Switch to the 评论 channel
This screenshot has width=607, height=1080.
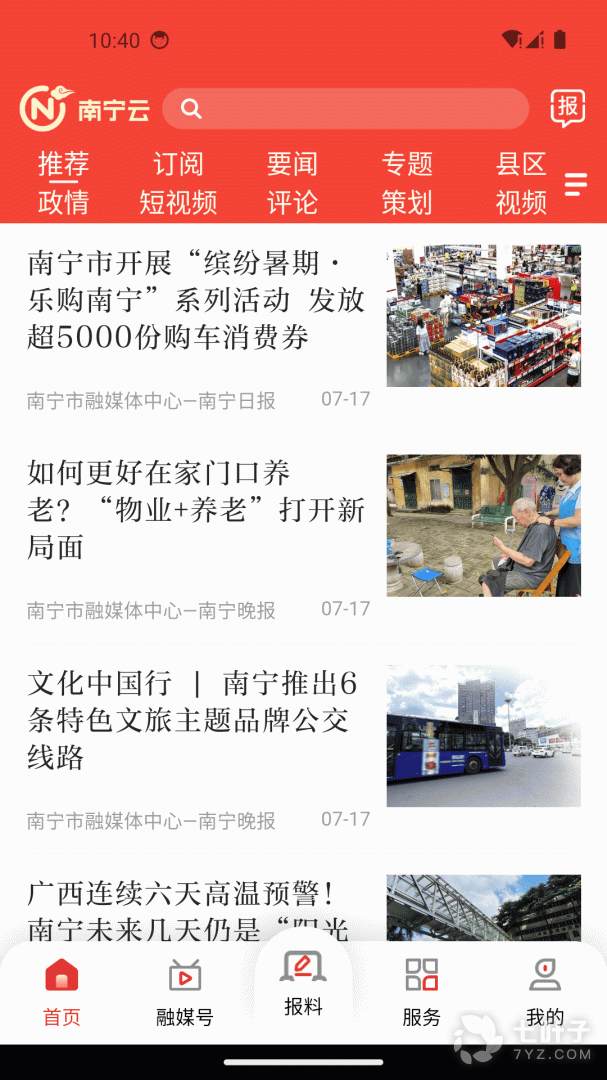point(292,202)
